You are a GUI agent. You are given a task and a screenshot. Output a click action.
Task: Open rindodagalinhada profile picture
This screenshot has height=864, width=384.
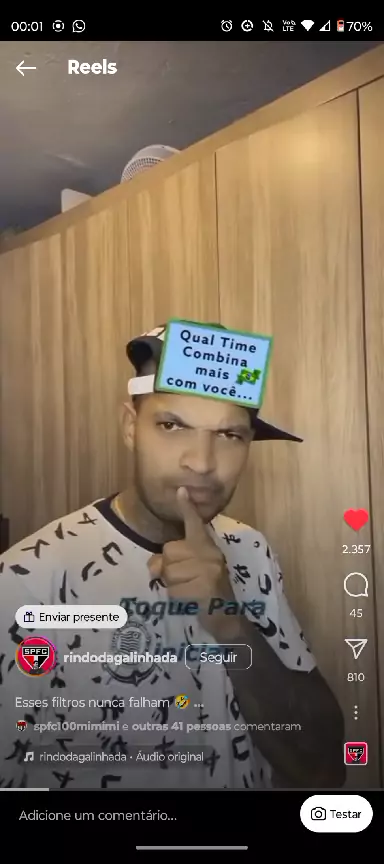(36, 656)
